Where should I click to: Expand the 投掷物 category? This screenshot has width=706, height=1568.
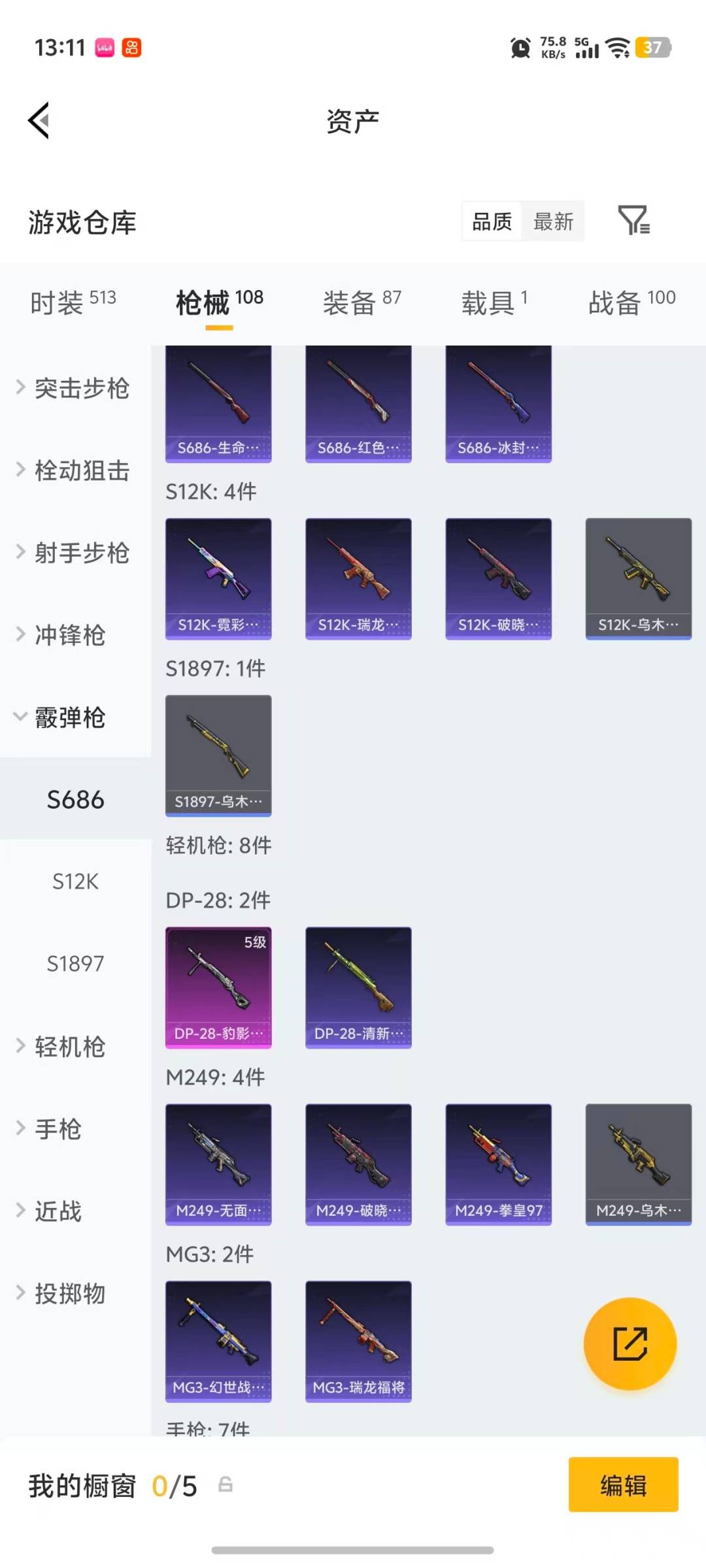click(63, 1294)
